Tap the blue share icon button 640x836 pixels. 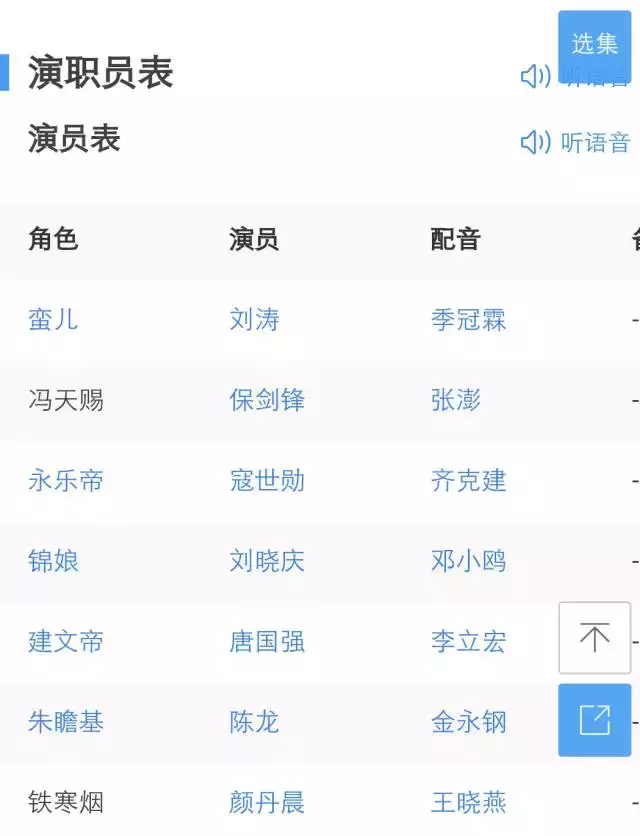[x=595, y=720]
